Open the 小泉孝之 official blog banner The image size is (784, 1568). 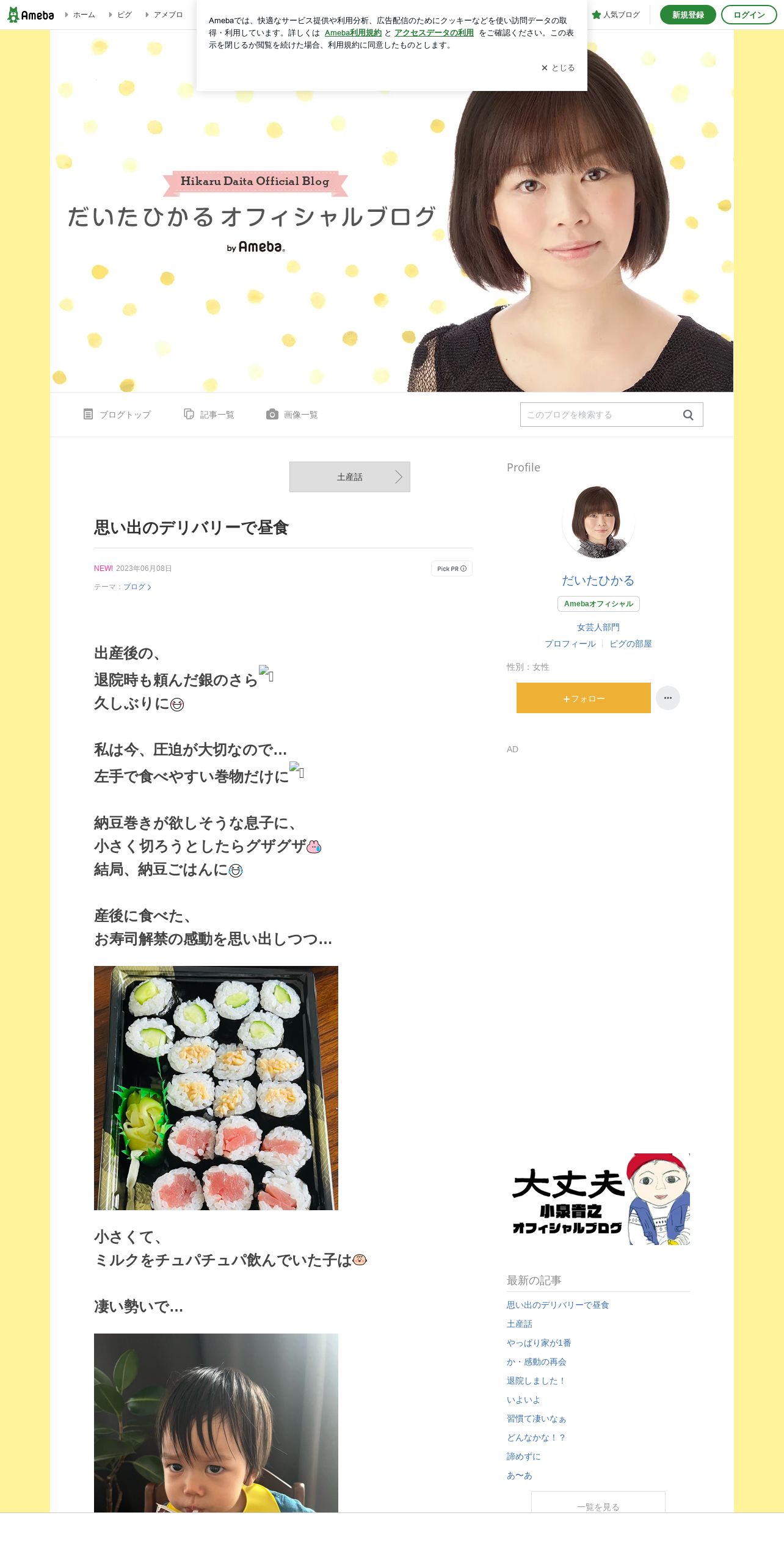[598, 1199]
